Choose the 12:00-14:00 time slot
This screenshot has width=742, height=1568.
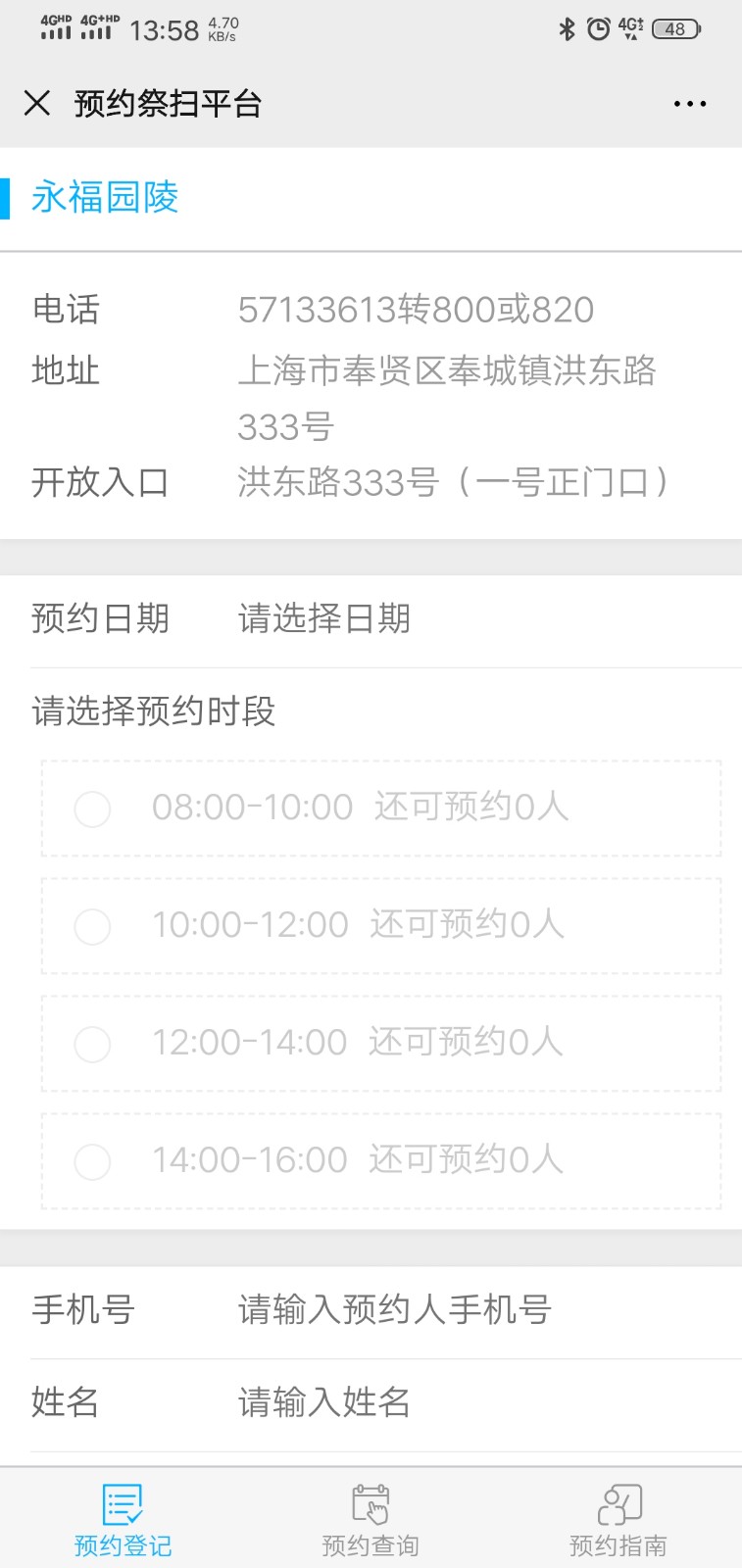click(x=380, y=1044)
